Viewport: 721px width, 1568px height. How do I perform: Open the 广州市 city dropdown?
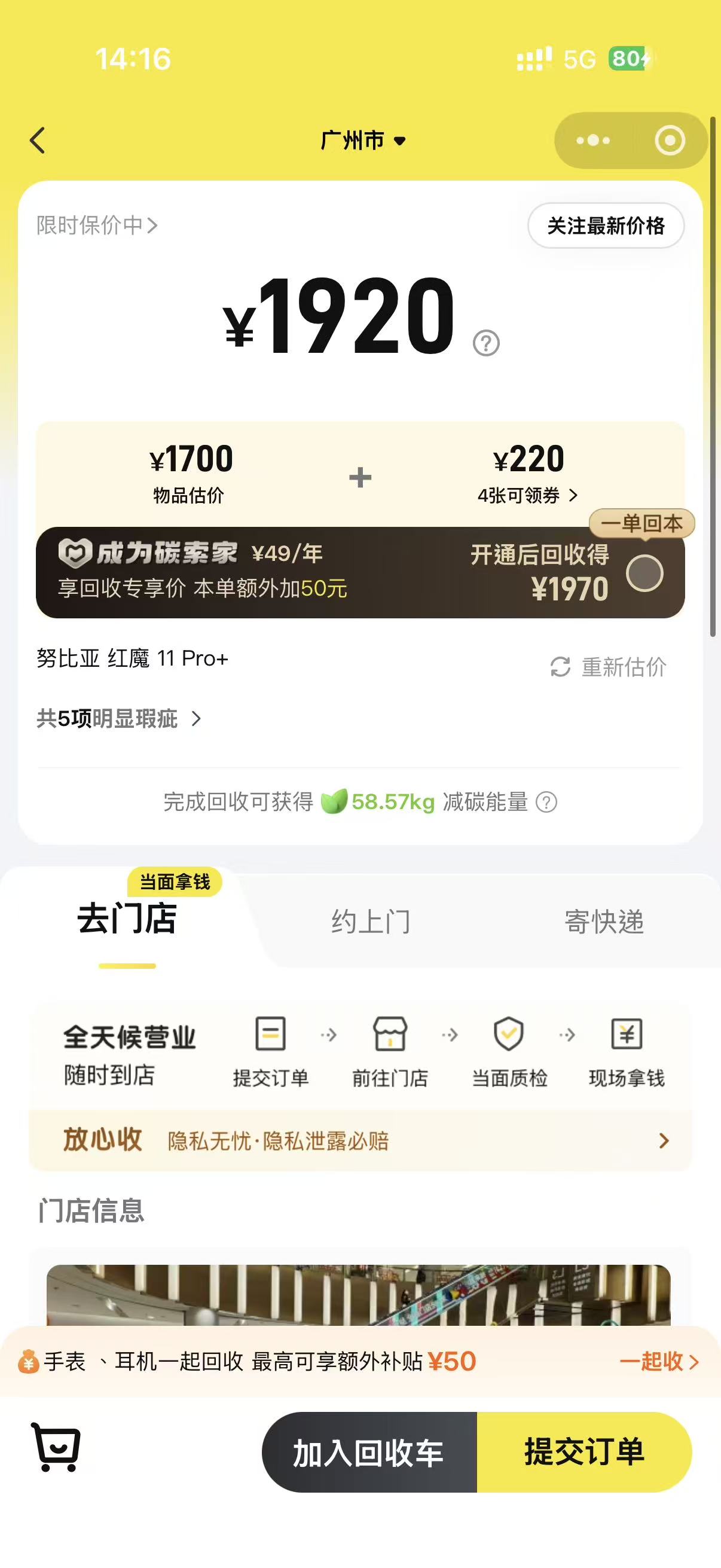363,141
